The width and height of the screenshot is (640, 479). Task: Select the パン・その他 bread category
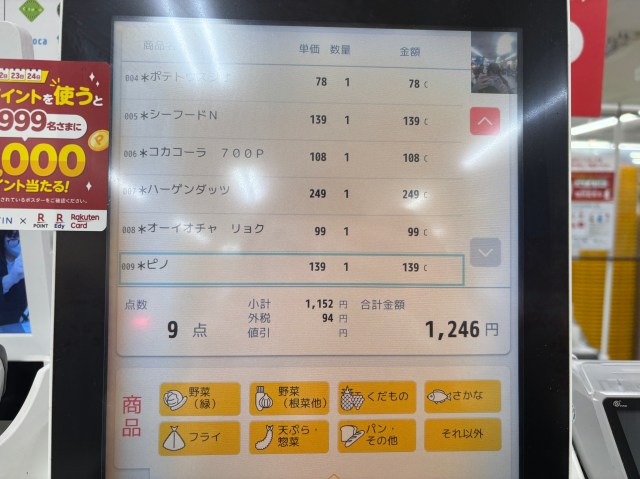[376, 436]
